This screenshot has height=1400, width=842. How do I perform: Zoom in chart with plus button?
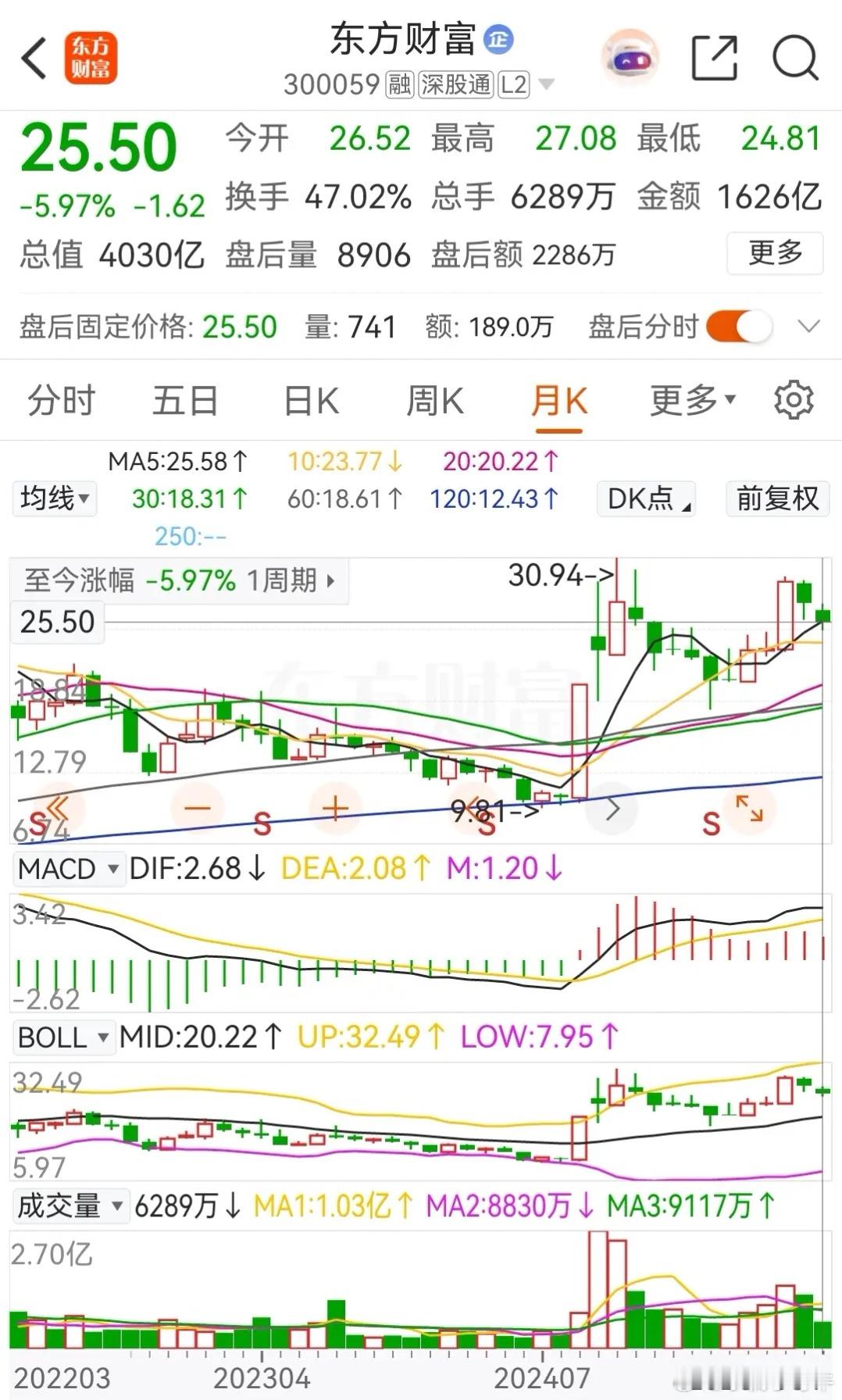coord(335,809)
